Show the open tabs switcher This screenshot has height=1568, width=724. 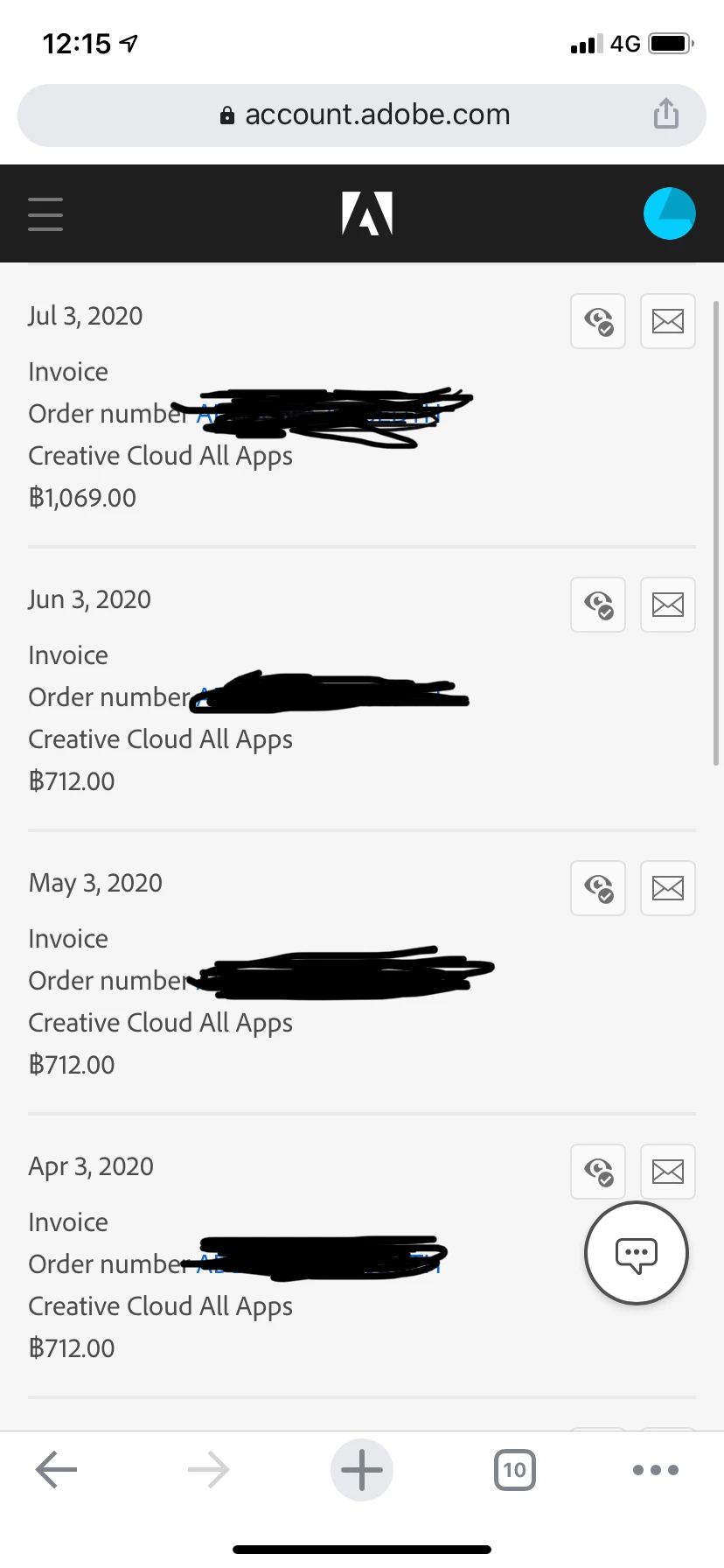(x=514, y=1470)
